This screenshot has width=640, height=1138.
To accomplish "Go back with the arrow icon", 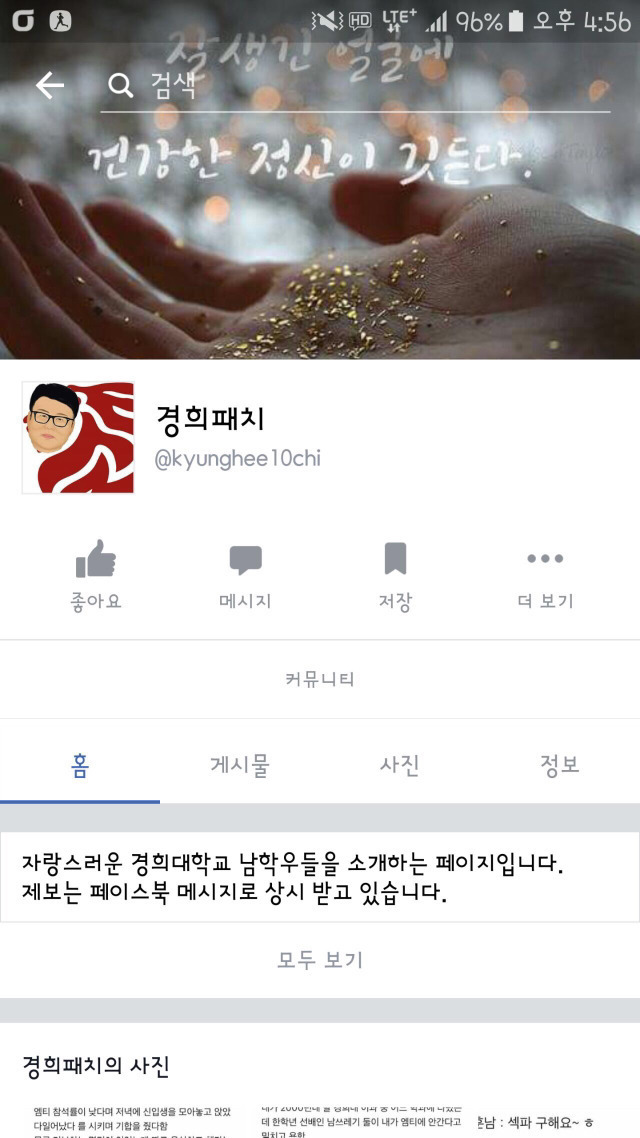I will (x=49, y=86).
